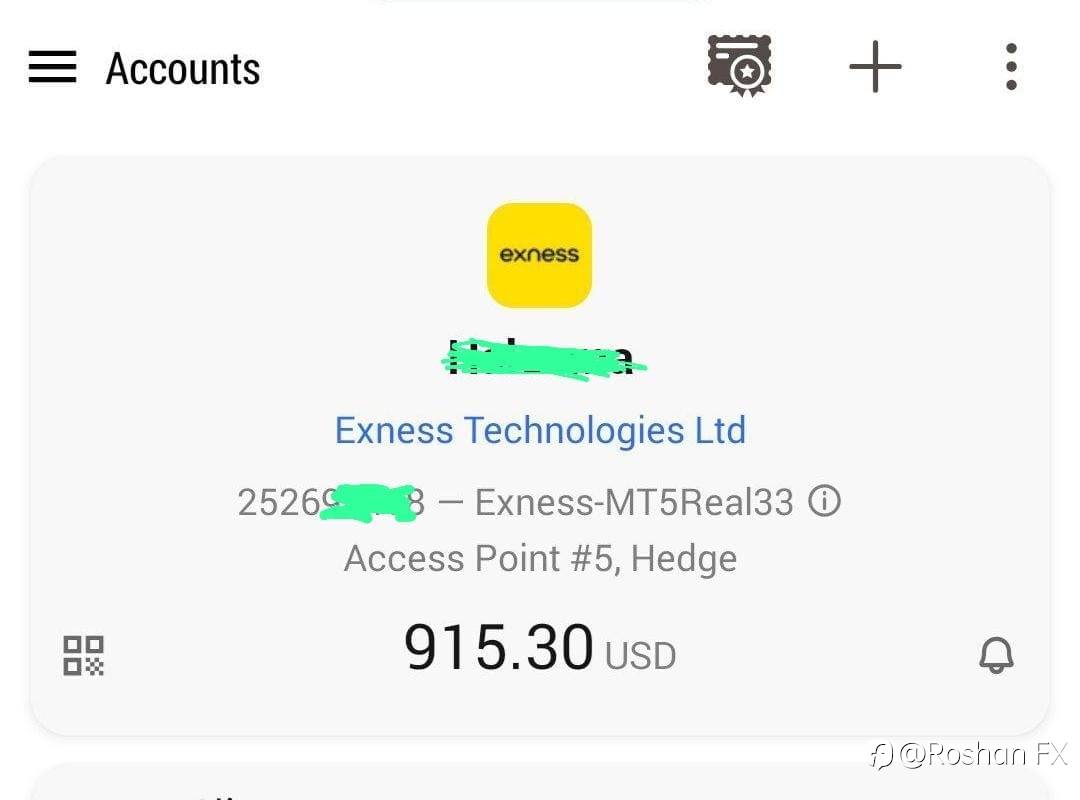Viewport: 1080px width, 800px height.
Task: Open the certificates icon in app bar
Action: pyautogui.click(x=739, y=65)
